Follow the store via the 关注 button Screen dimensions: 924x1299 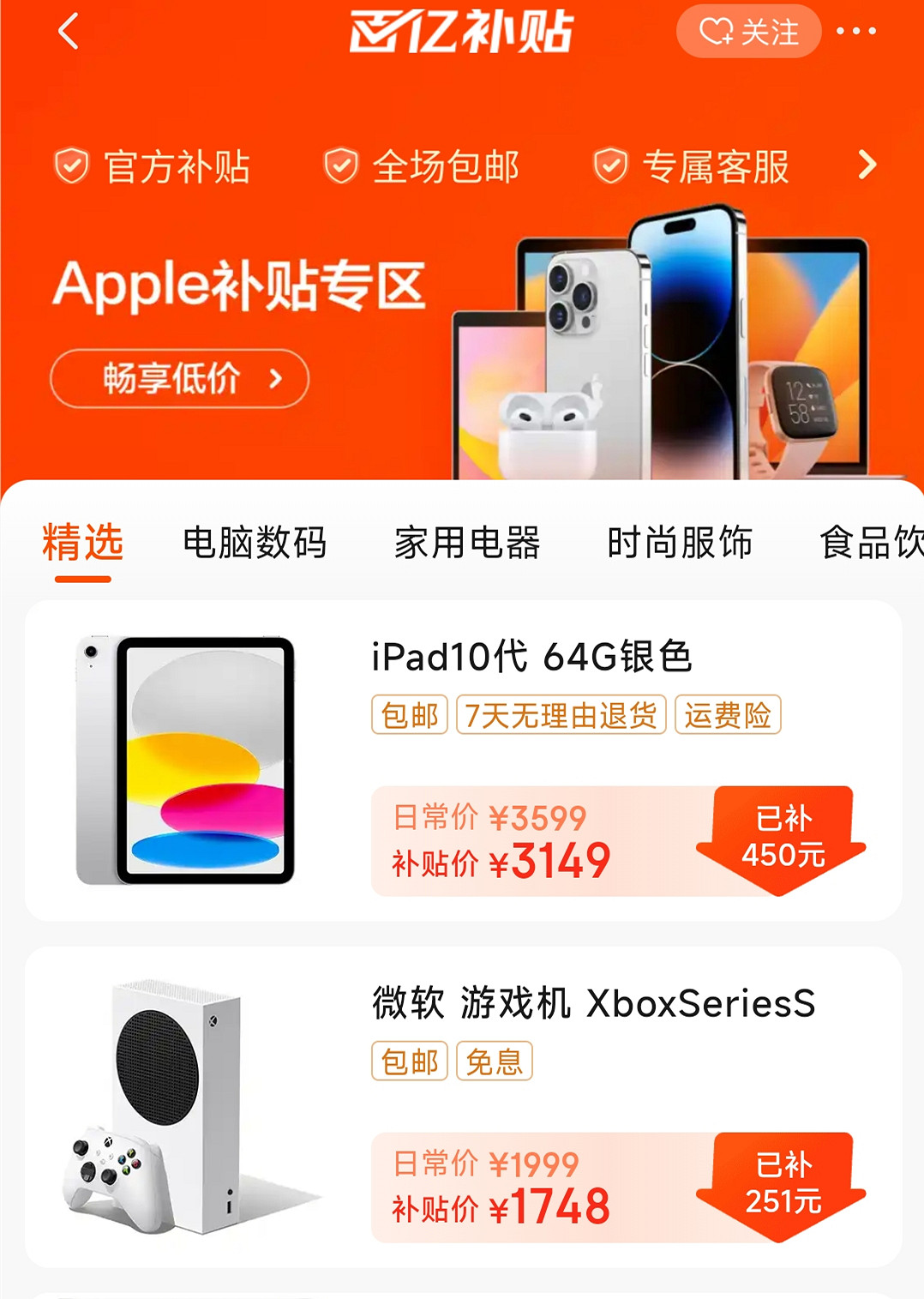[x=749, y=33]
